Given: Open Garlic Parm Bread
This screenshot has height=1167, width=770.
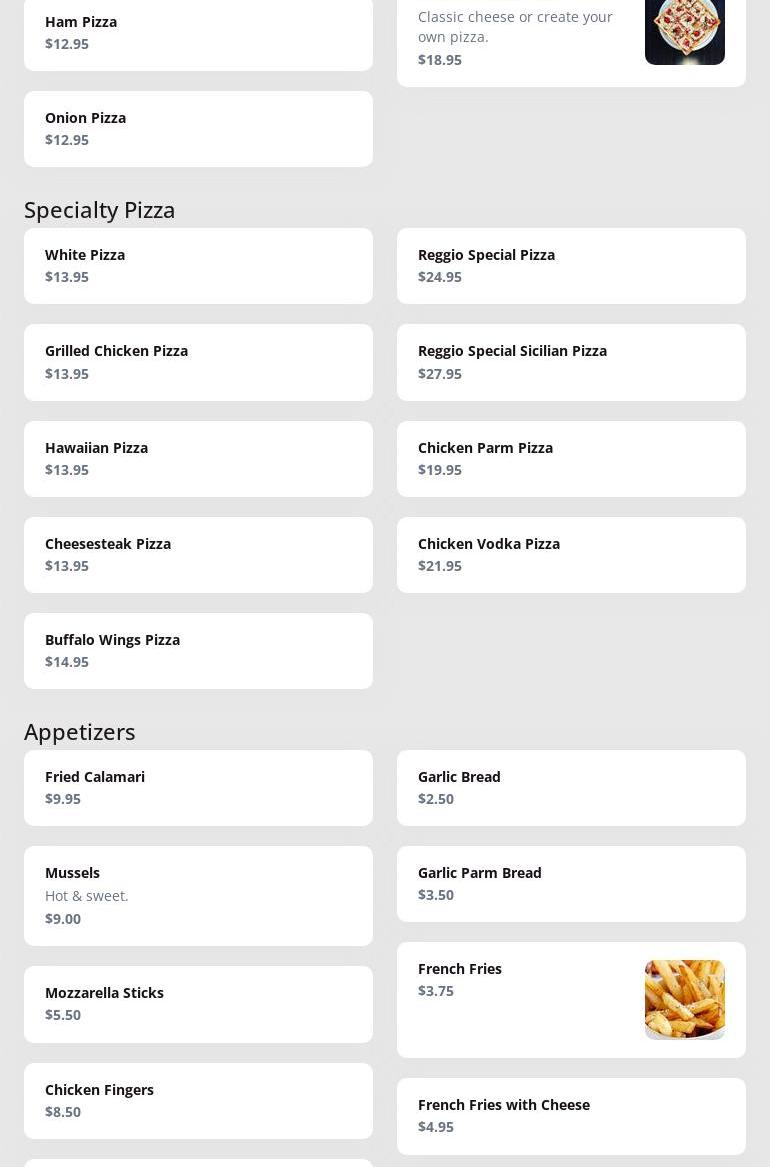Looking at the screenshot, I should (x=571, y=884).
